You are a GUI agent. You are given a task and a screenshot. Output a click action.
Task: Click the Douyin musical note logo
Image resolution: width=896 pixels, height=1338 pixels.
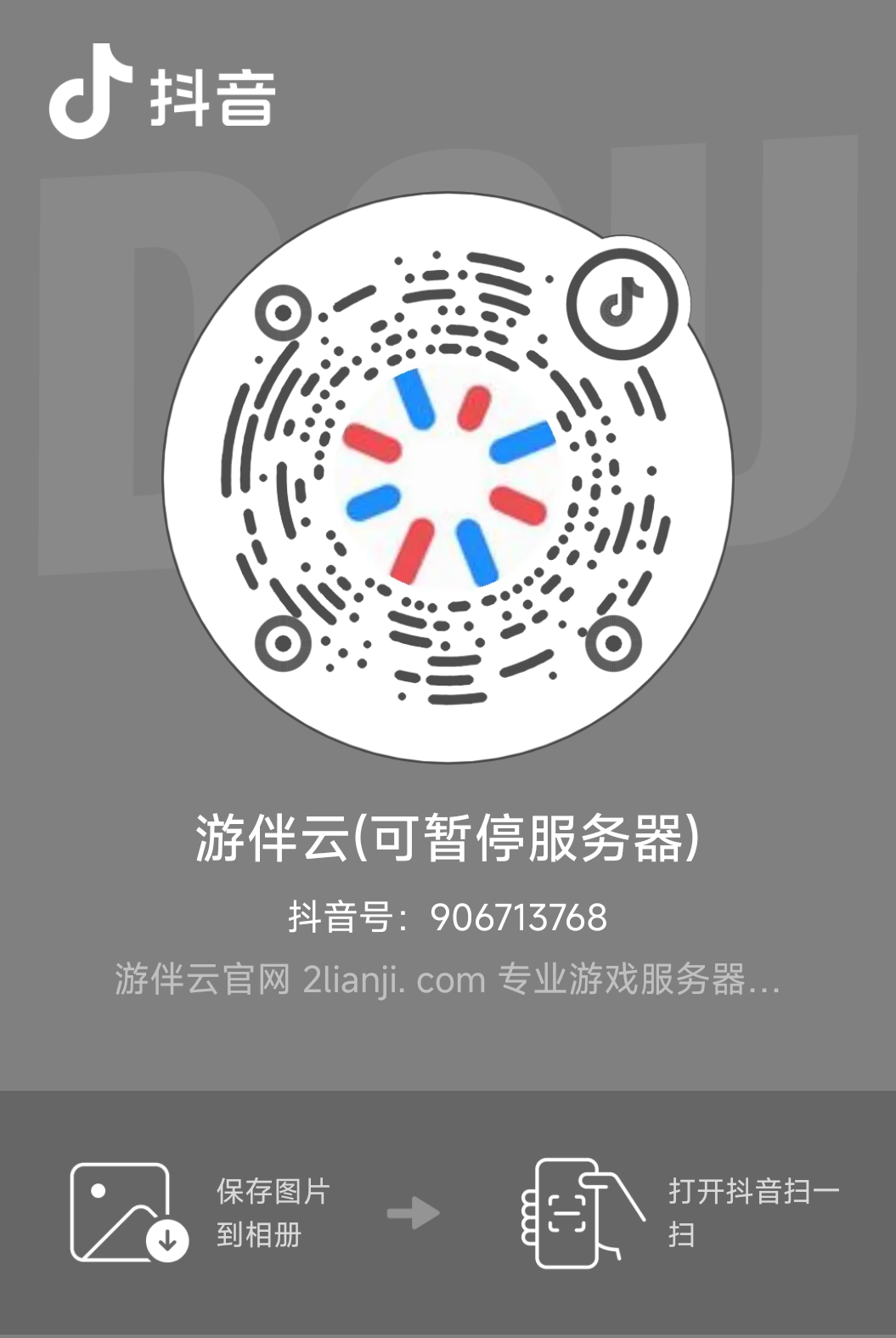tap(92, 93)
